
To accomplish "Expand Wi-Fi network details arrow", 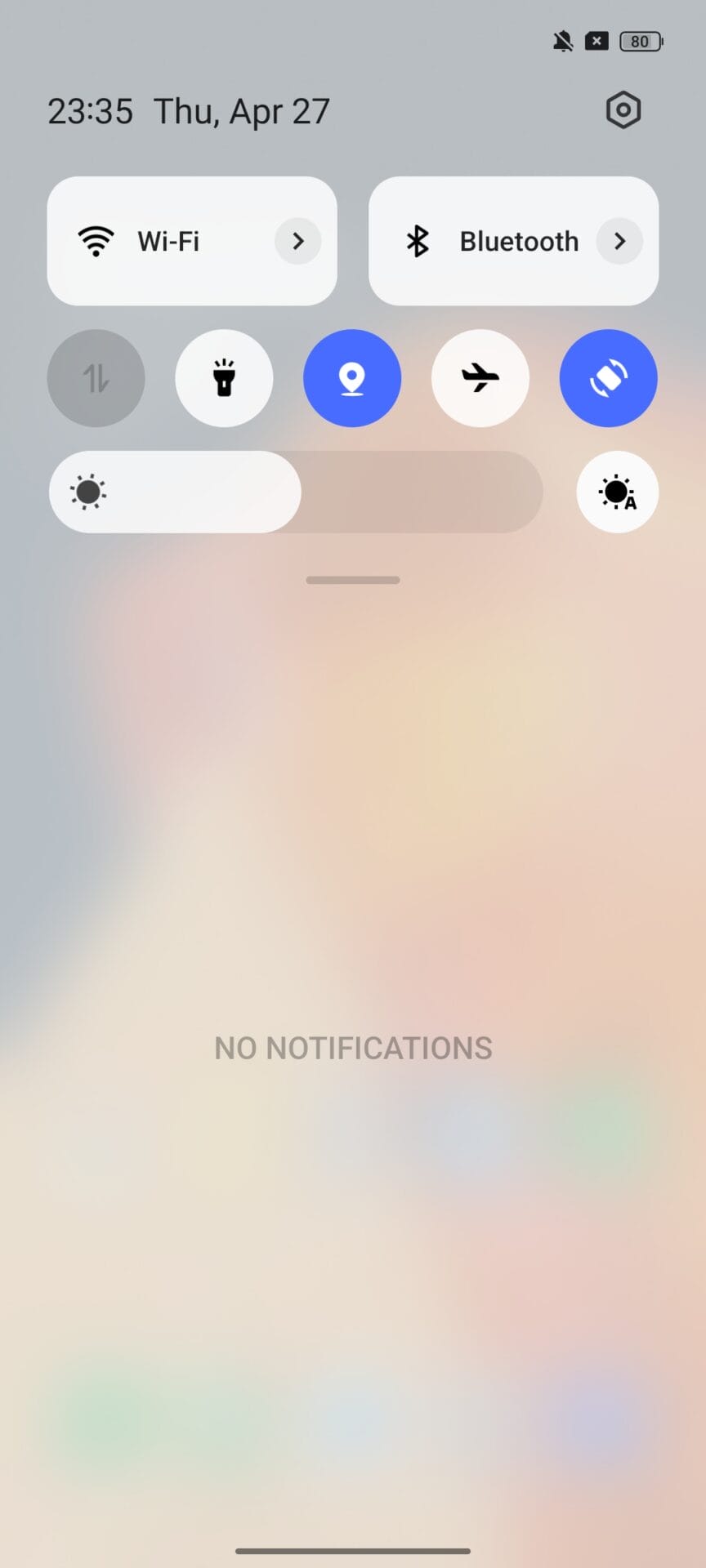I will pyautogui.click(x=297, y=241).
